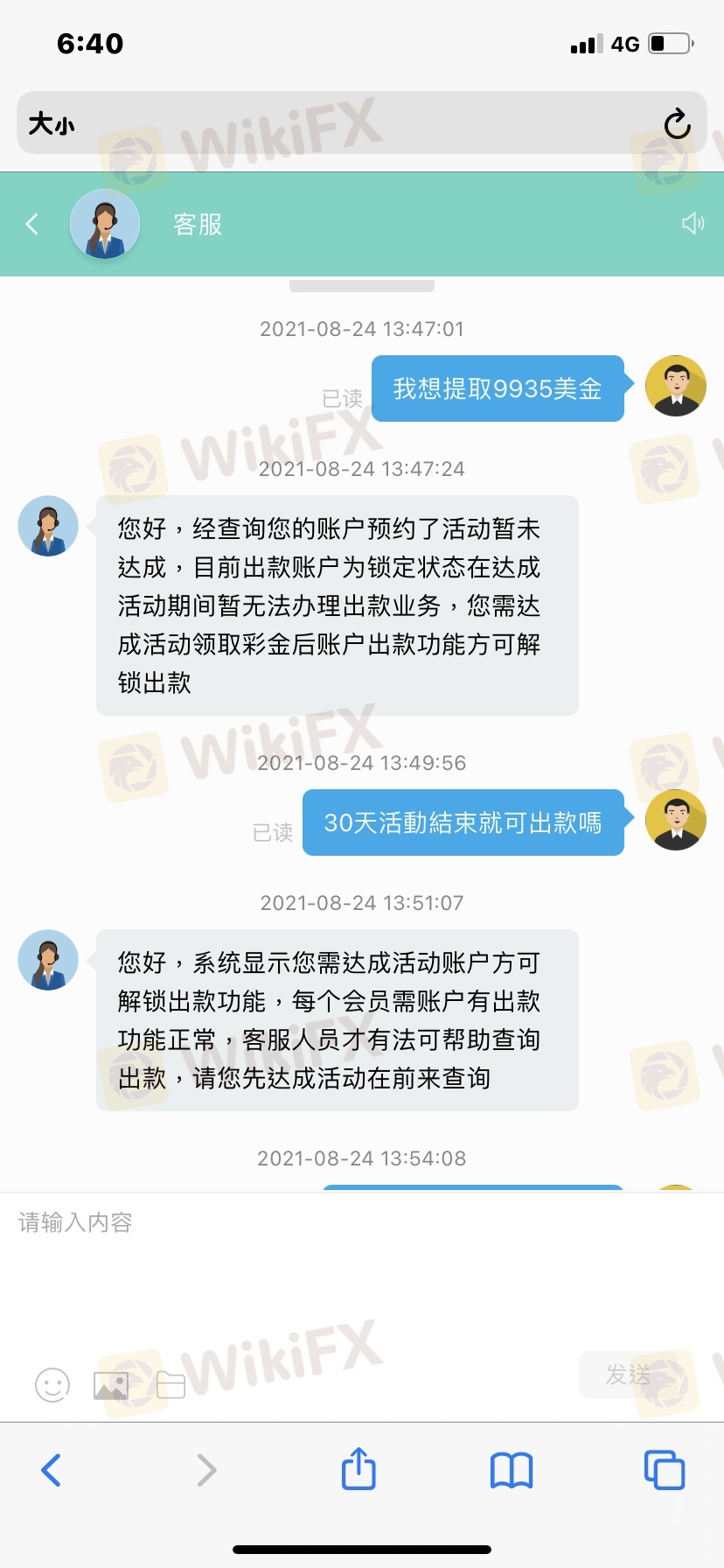Image resolution: width=724 pixels, height=1568 pixels.
Task: Tap the 发送 send button
Action: (628, 1375)
